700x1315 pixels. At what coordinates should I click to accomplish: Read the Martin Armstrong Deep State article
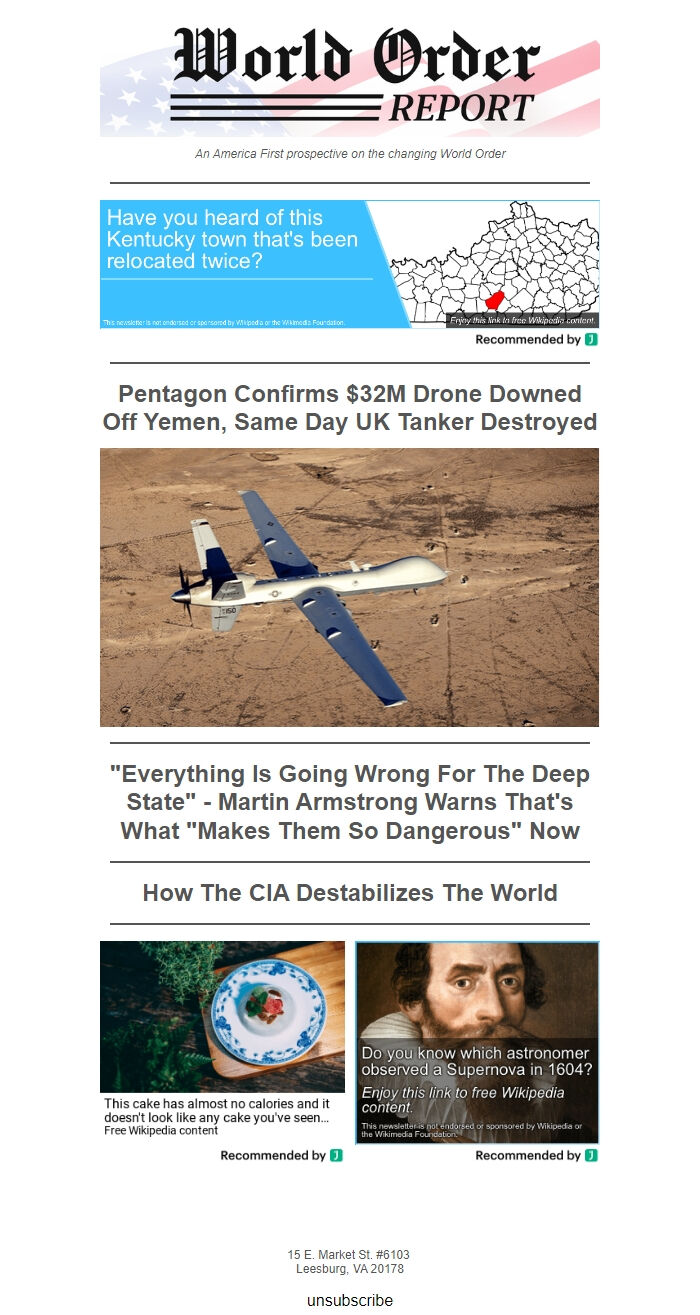point(349,802)
